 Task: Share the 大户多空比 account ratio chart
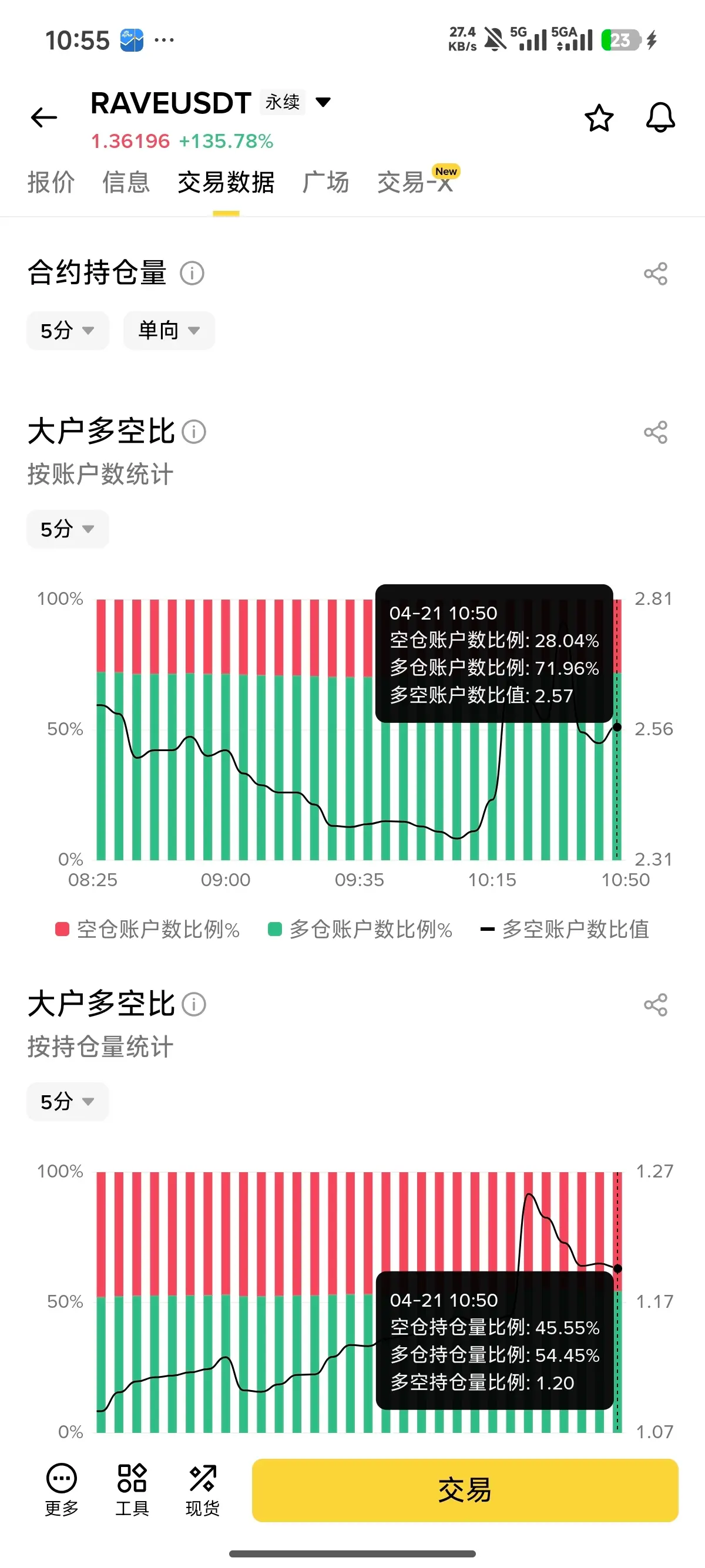[x=656, y=432]
